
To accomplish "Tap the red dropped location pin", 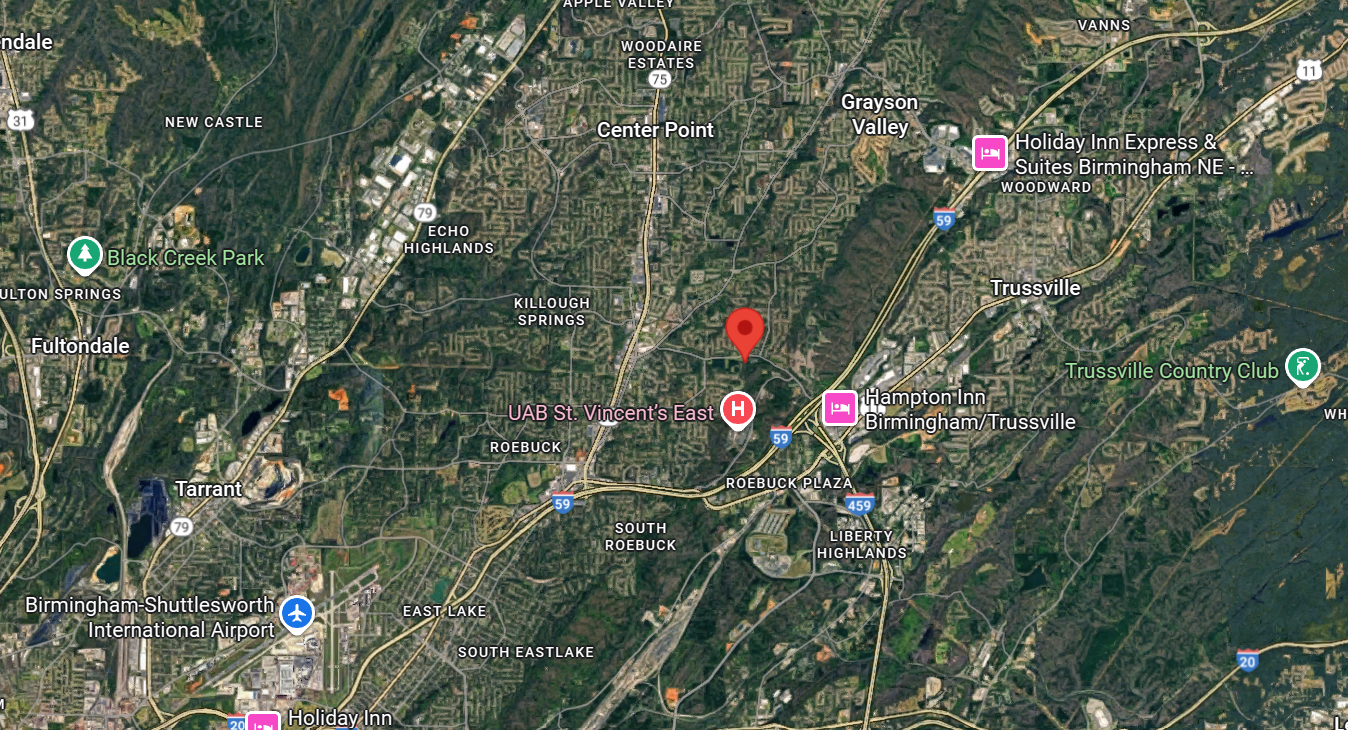I will 744,329.
